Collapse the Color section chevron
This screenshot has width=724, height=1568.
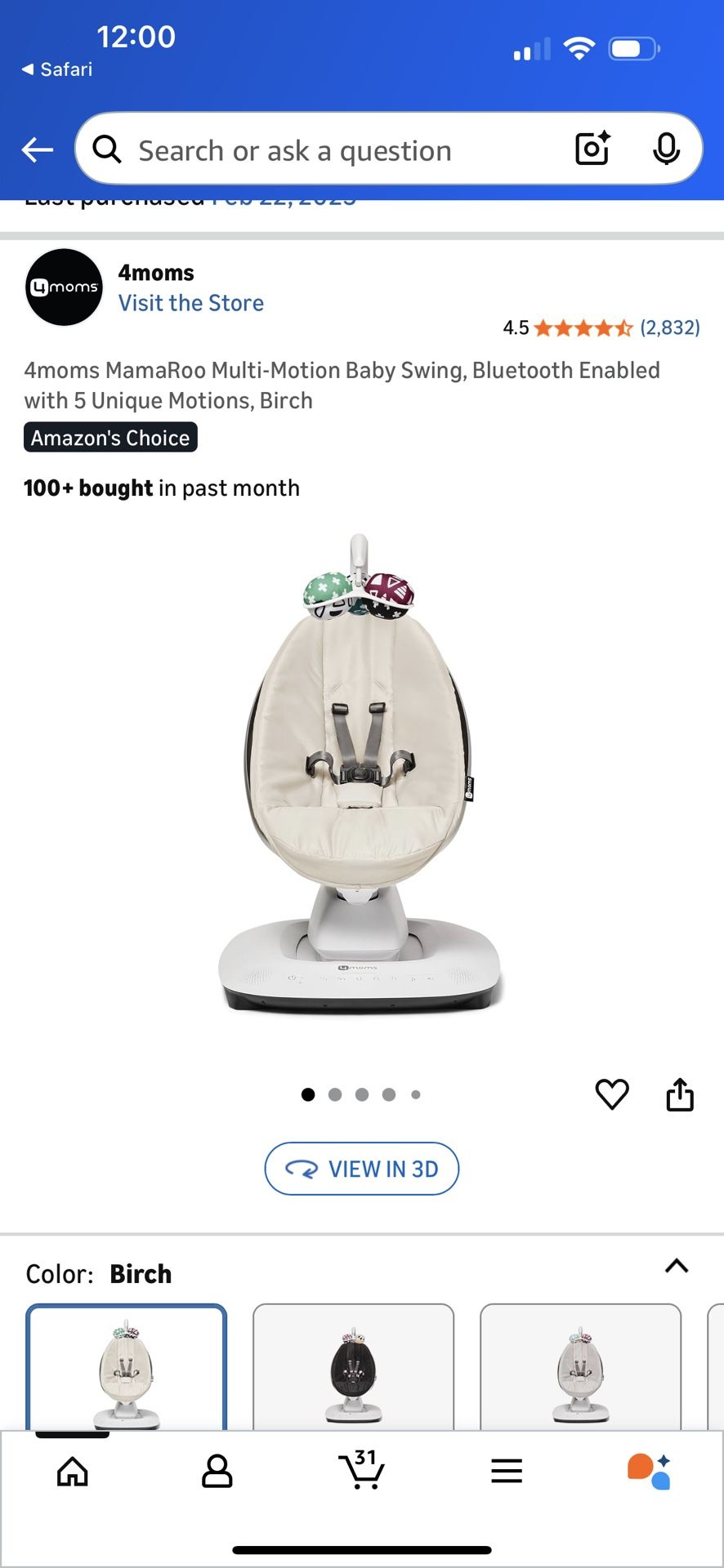[x=676, y=1267]
